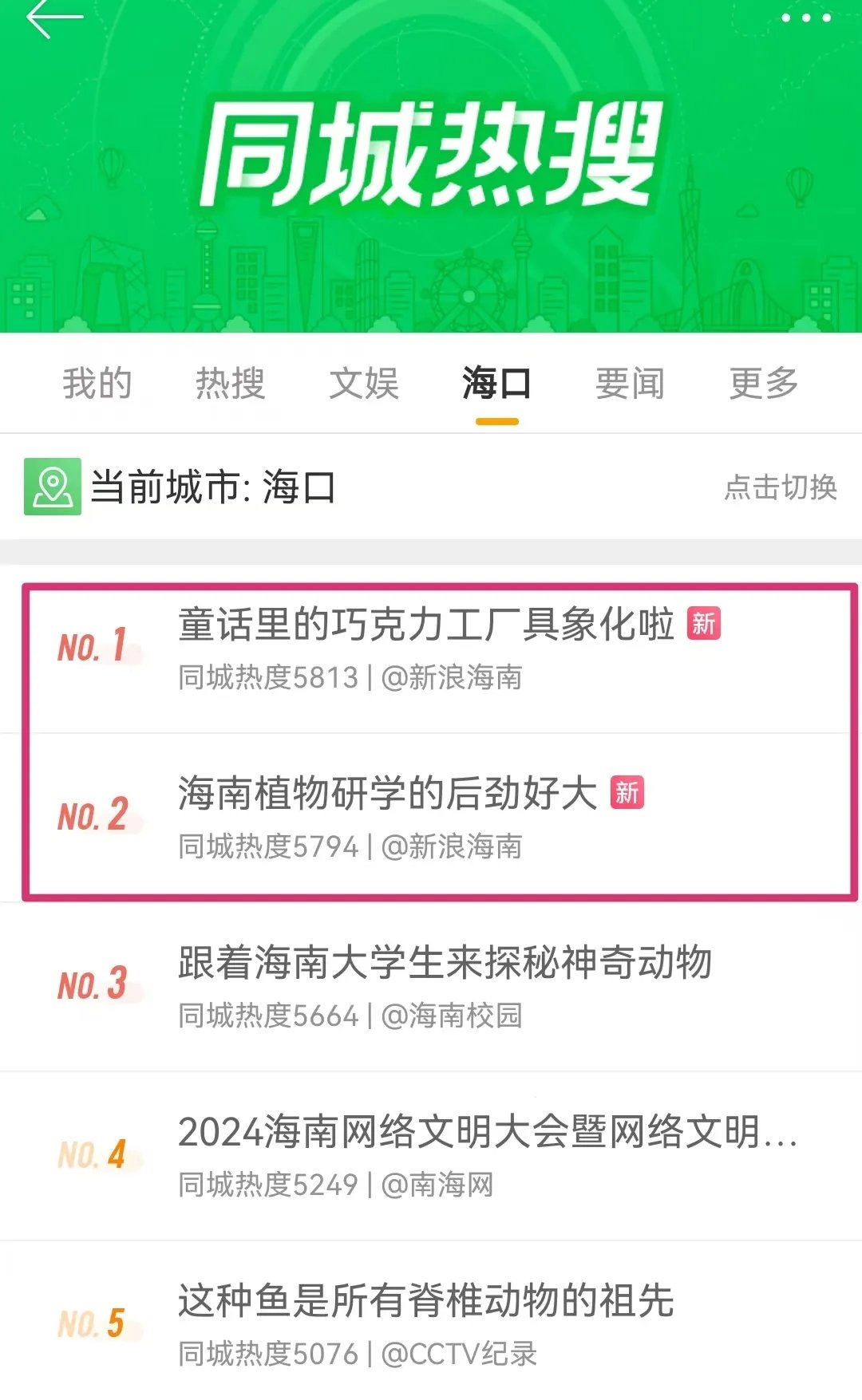Open No.1 topic 童话里的巧克力工厂具象化啦
This screenshot has height=1400, width=862.
coord(426,625)
